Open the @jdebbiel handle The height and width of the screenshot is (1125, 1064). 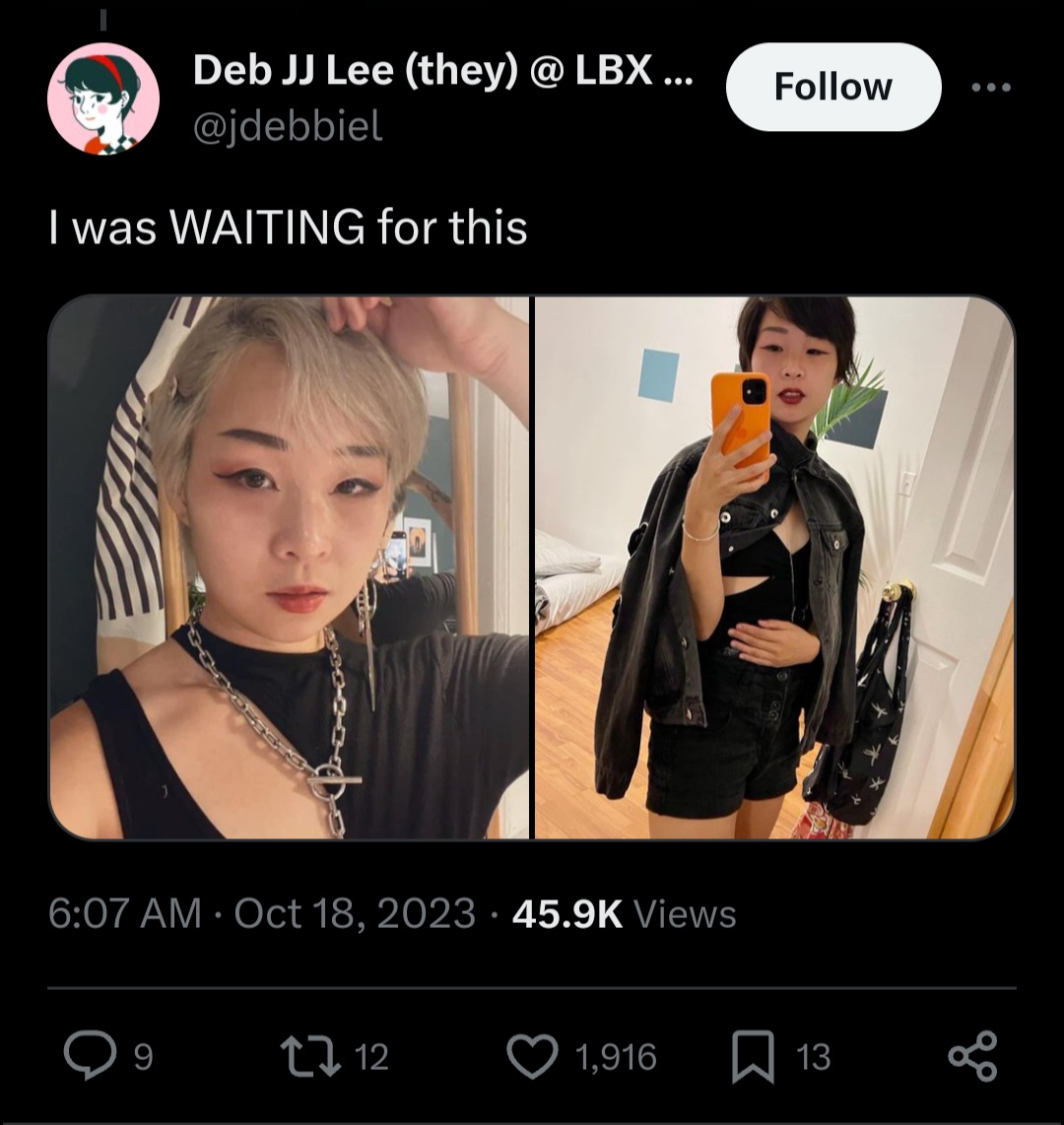pos(288,126)
